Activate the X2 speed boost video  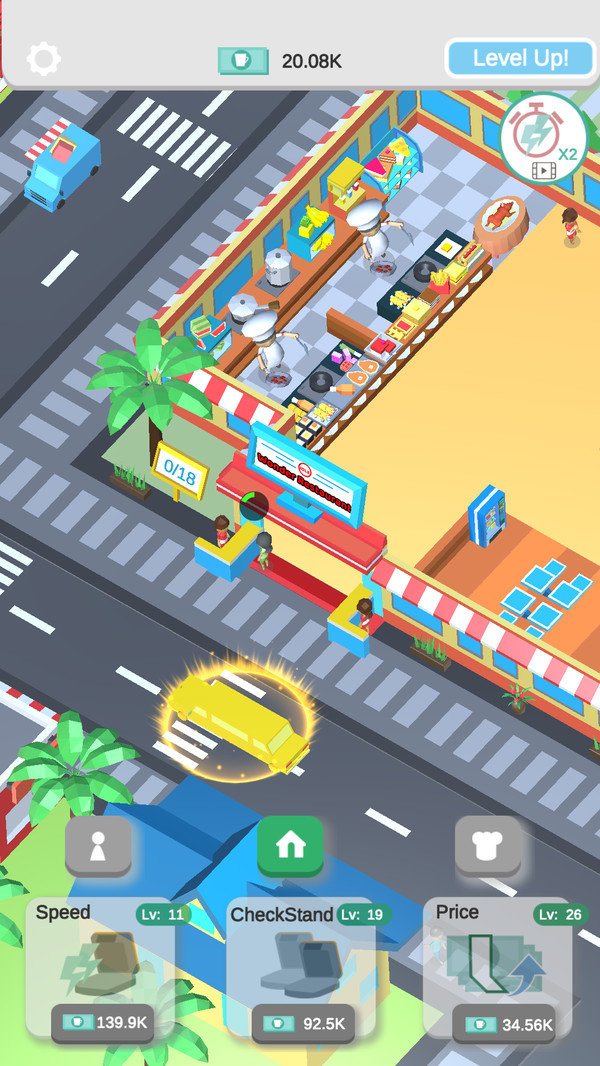point(543,139)
